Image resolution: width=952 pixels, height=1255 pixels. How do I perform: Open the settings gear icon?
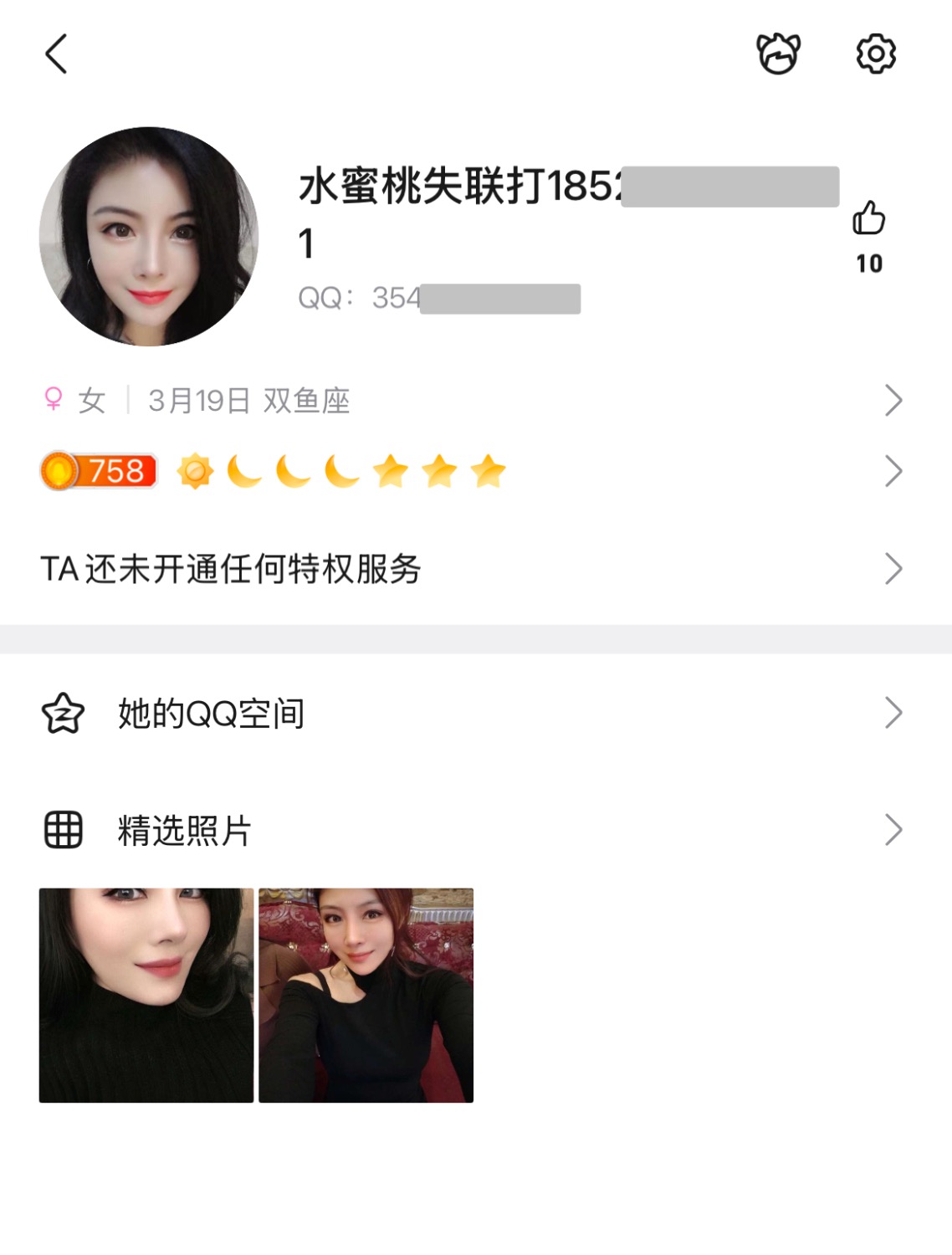click(875, 54)
